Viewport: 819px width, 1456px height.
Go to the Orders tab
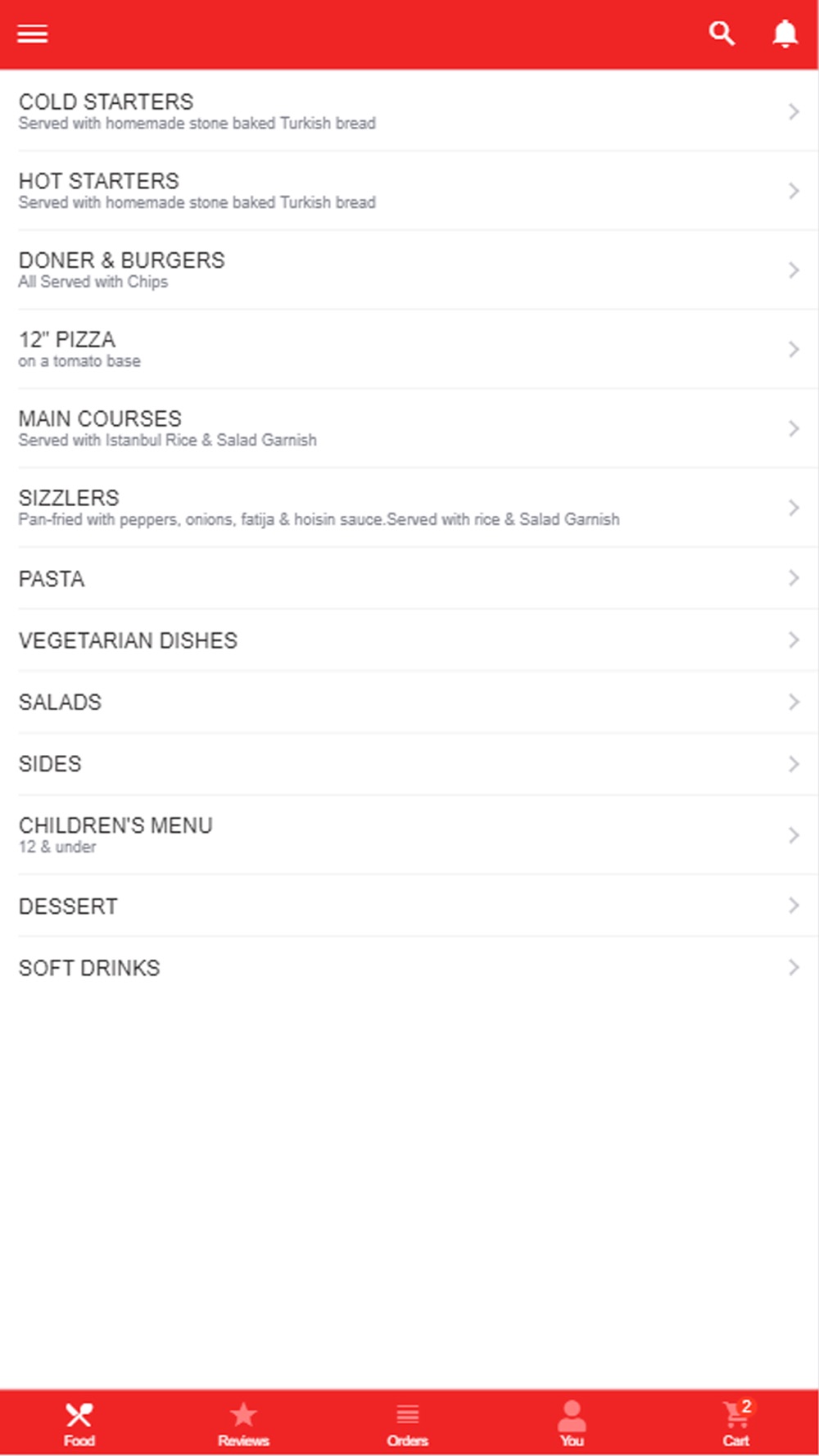click(x=408, y=1423)
